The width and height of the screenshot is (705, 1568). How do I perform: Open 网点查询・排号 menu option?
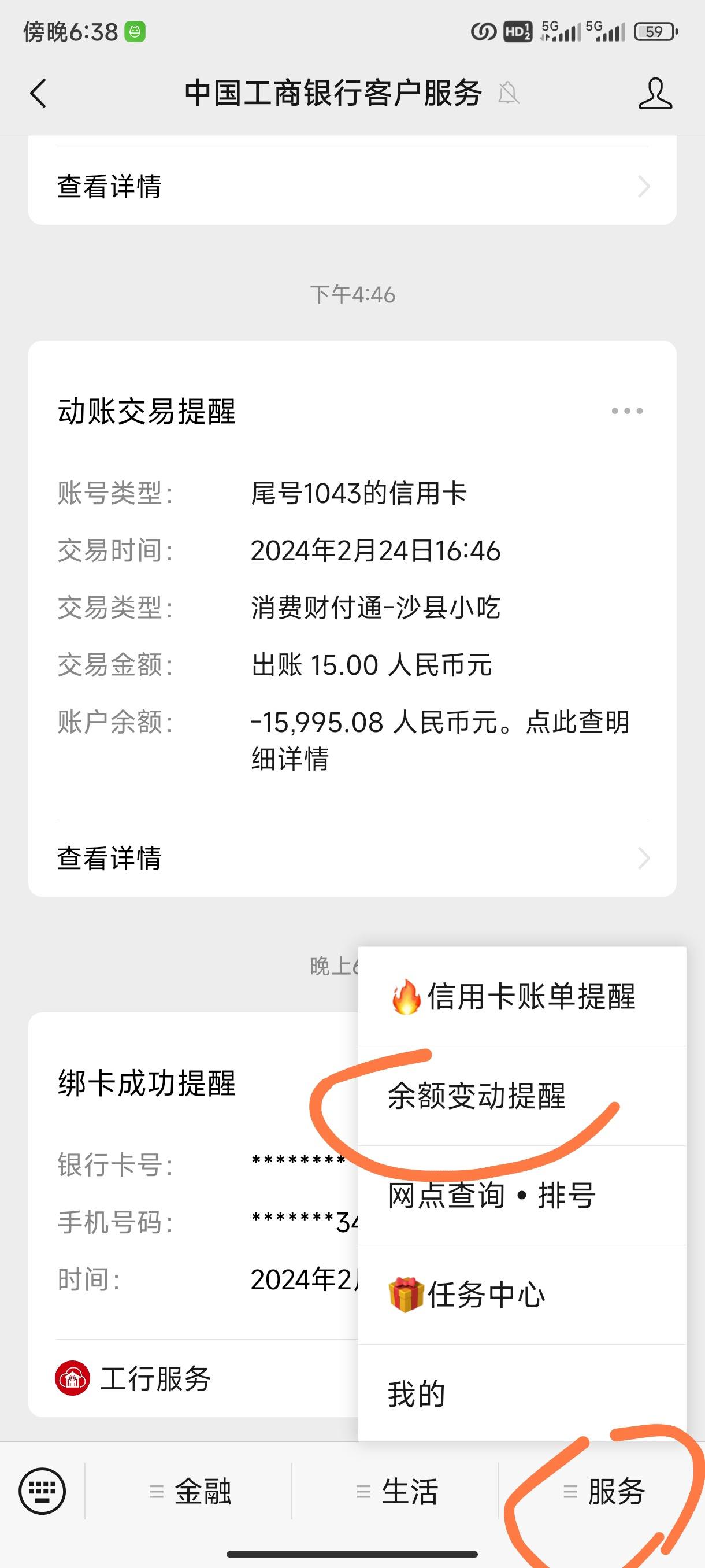tap(521, 1196)
